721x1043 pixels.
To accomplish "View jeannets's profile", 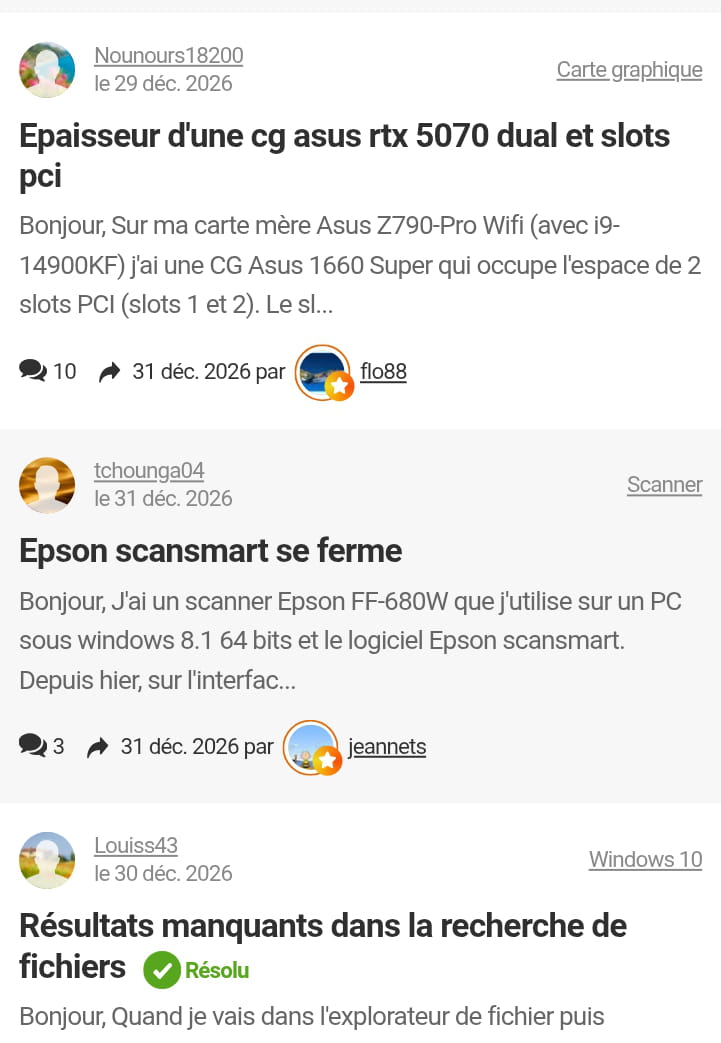I will [387, 747].
